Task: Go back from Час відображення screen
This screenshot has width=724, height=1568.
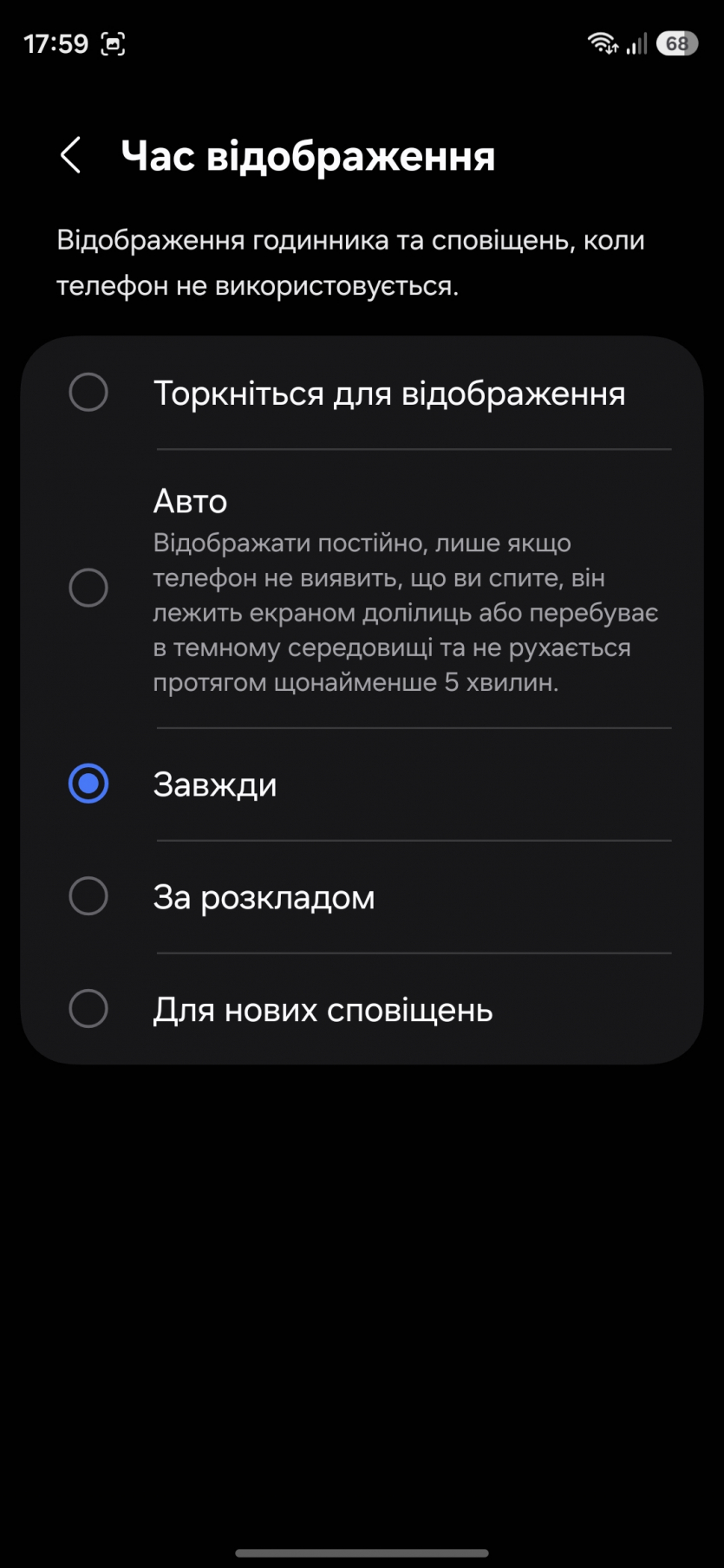Action: click(71, 156)
